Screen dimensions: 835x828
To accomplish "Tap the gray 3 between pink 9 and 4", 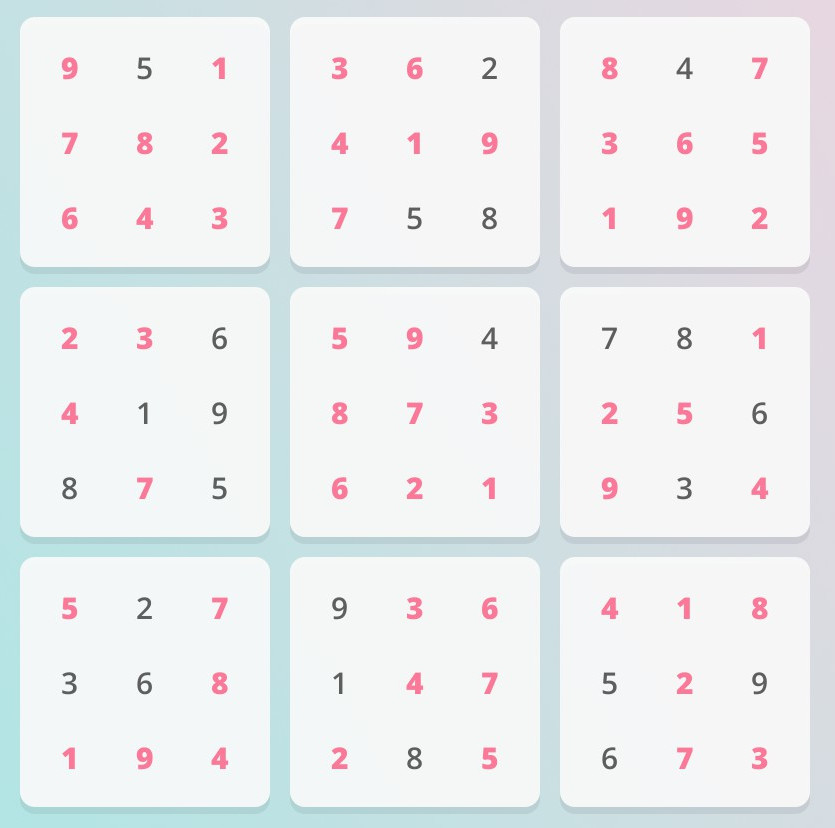I will point(684,489).
